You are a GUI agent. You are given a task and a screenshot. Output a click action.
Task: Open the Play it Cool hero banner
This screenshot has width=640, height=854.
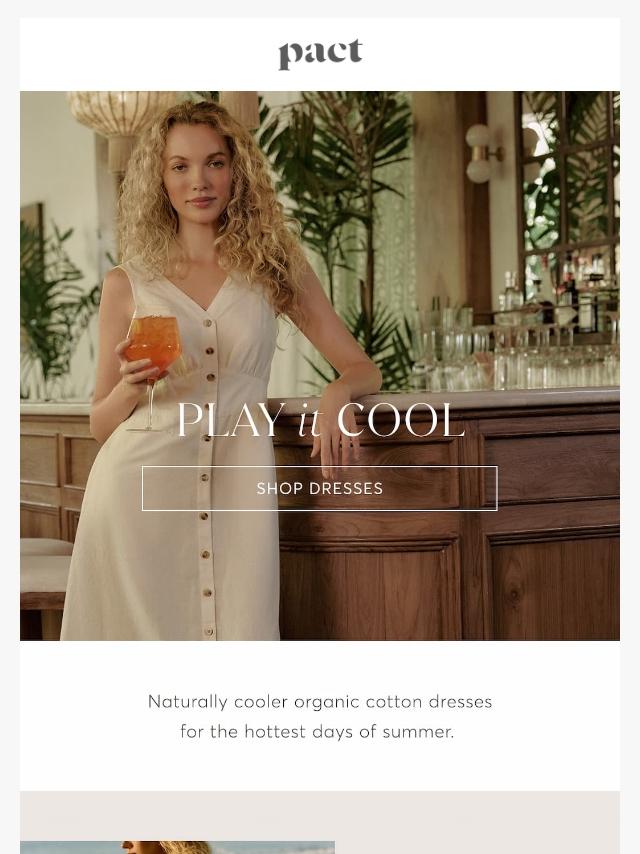point(320,300)
